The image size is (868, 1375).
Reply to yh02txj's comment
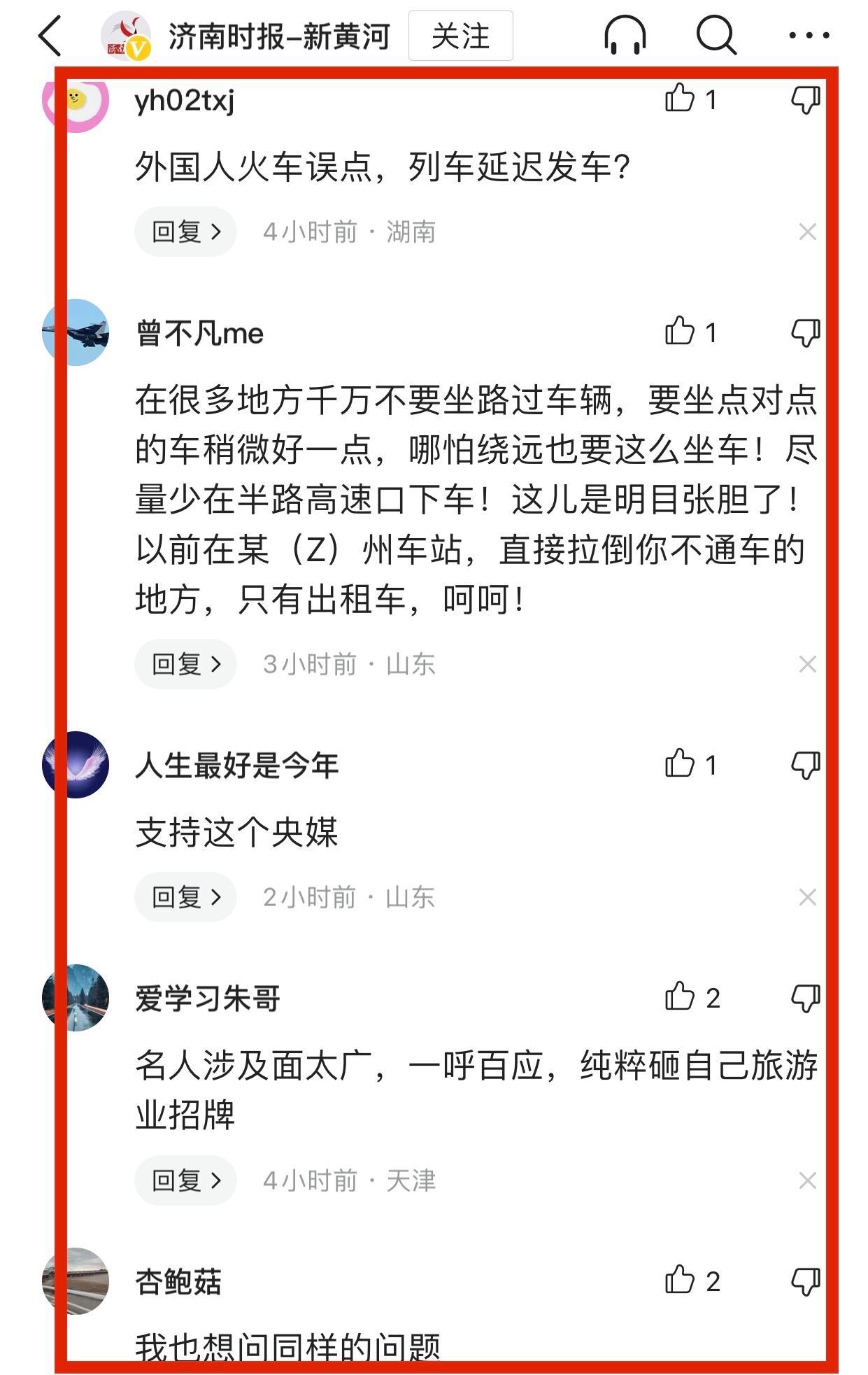(x=186, y=232)
